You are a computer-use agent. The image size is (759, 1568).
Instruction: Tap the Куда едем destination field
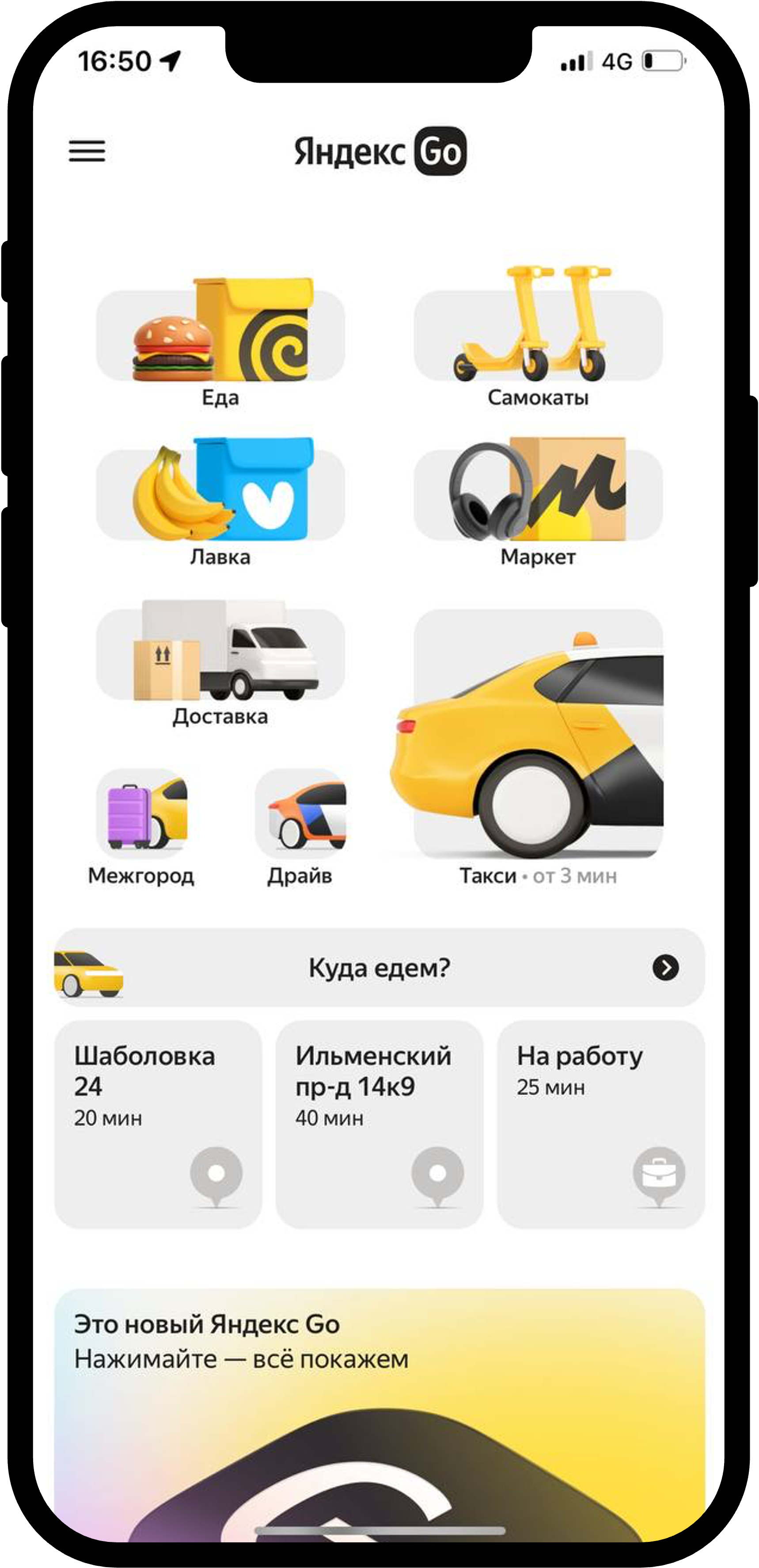coord(379,967)
